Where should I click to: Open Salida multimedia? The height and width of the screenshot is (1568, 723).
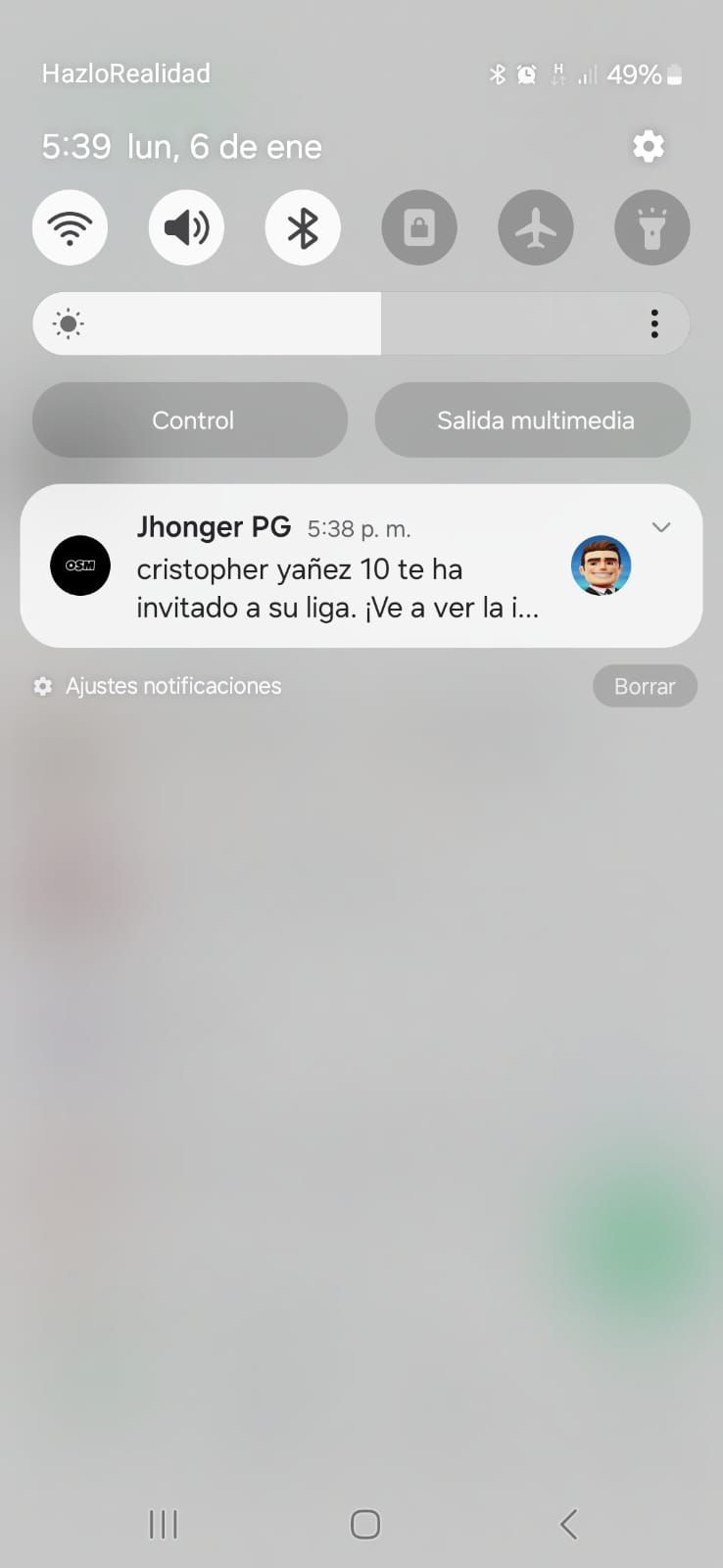click(533, 419)
